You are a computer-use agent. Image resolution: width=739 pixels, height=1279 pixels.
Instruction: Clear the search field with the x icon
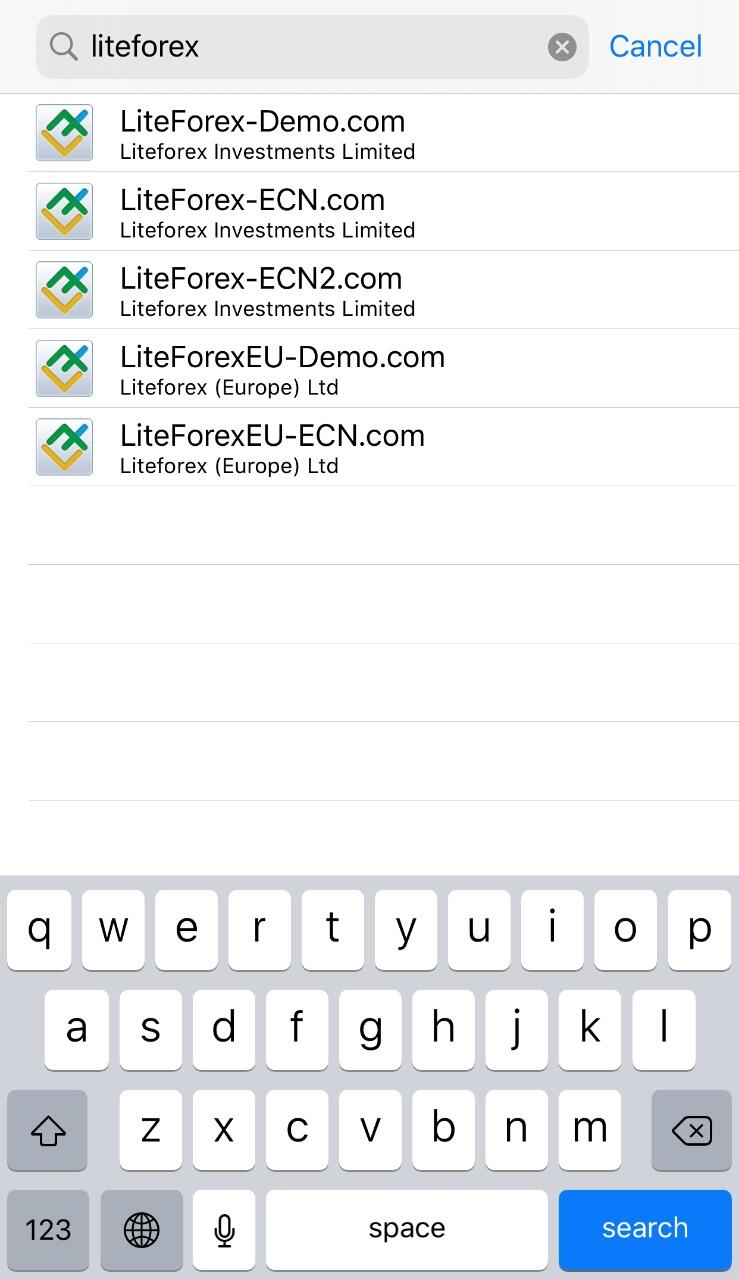pyautogui.click(x=562, y=46)
